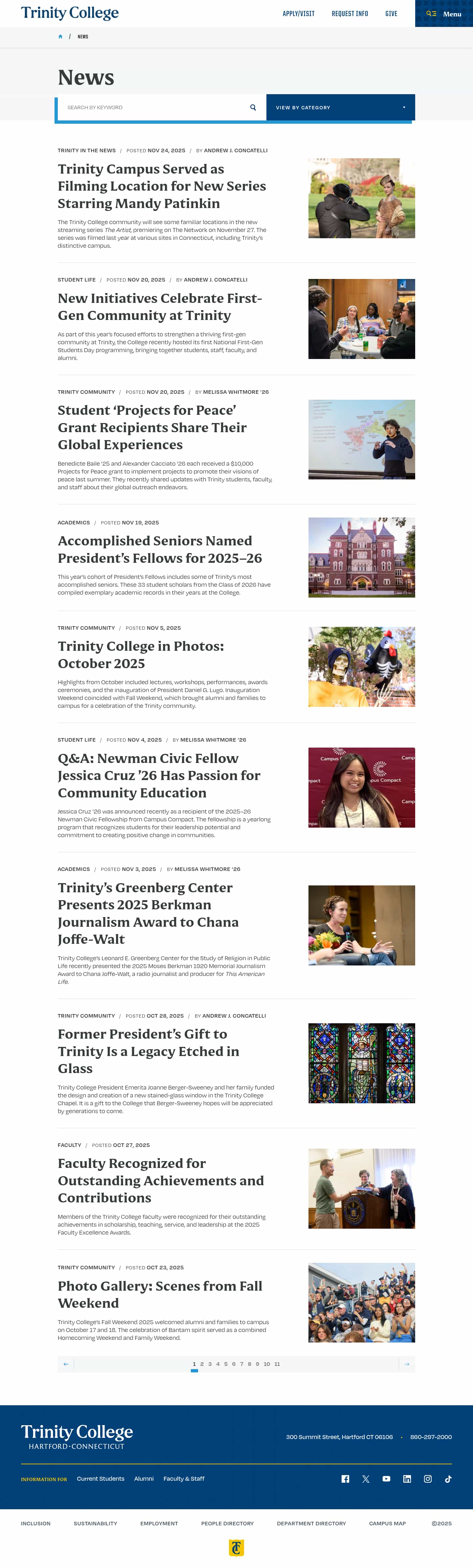Tap the home breadcrumb icon

(x=60, y=36)
